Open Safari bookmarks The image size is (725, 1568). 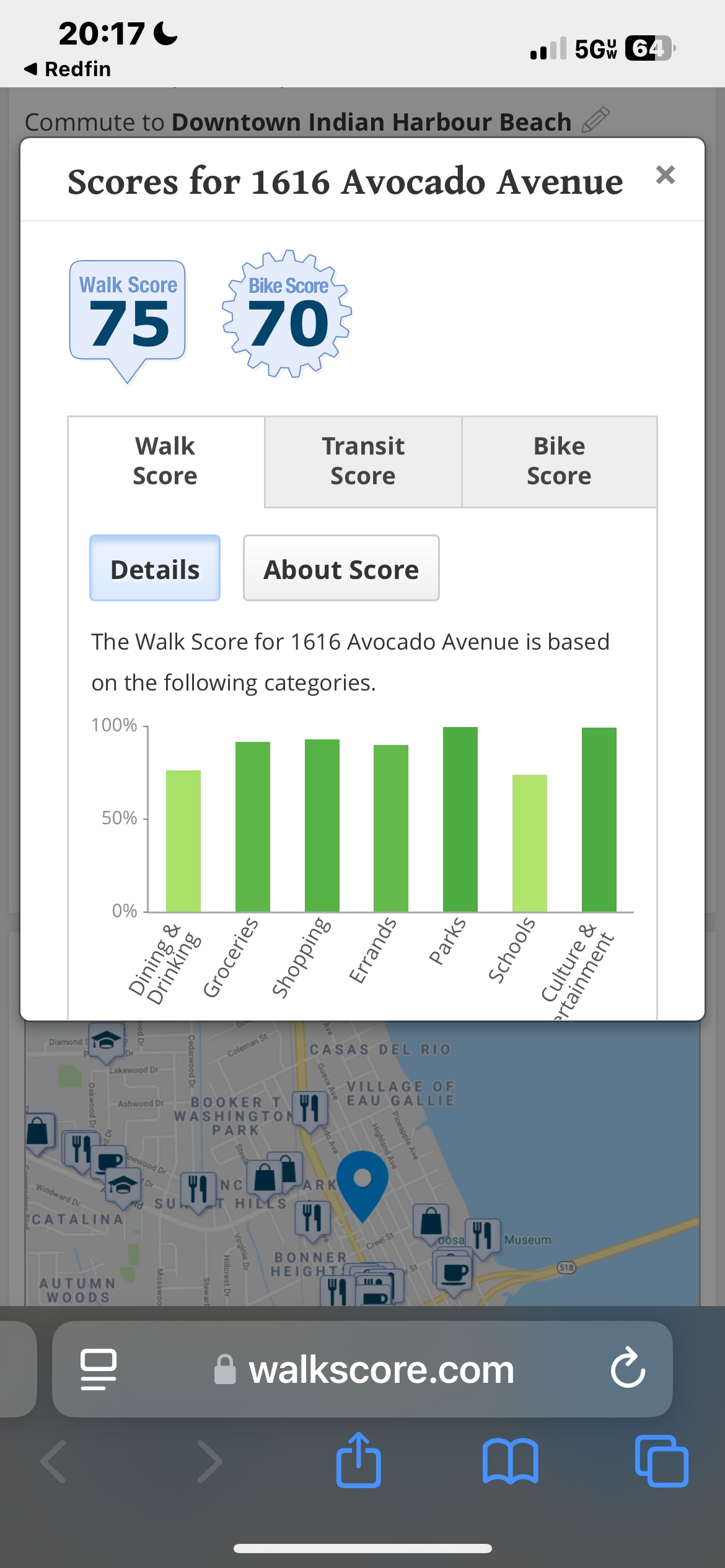tap(510, 1461)
